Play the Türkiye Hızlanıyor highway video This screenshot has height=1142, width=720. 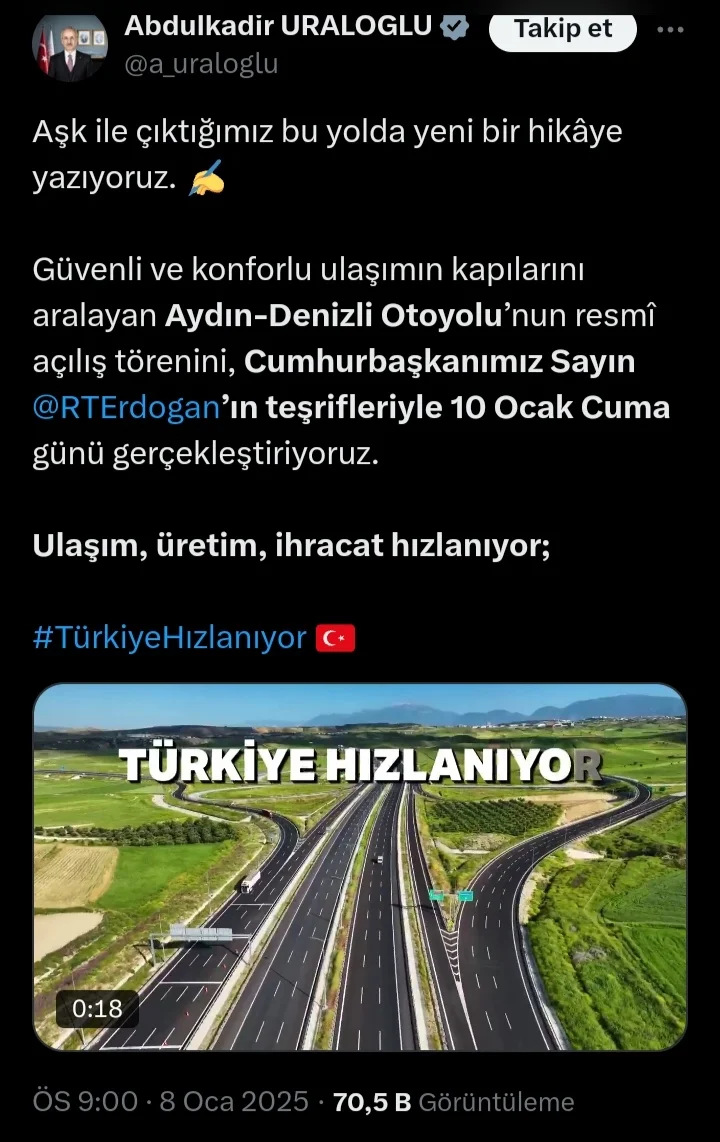[360, 867]
